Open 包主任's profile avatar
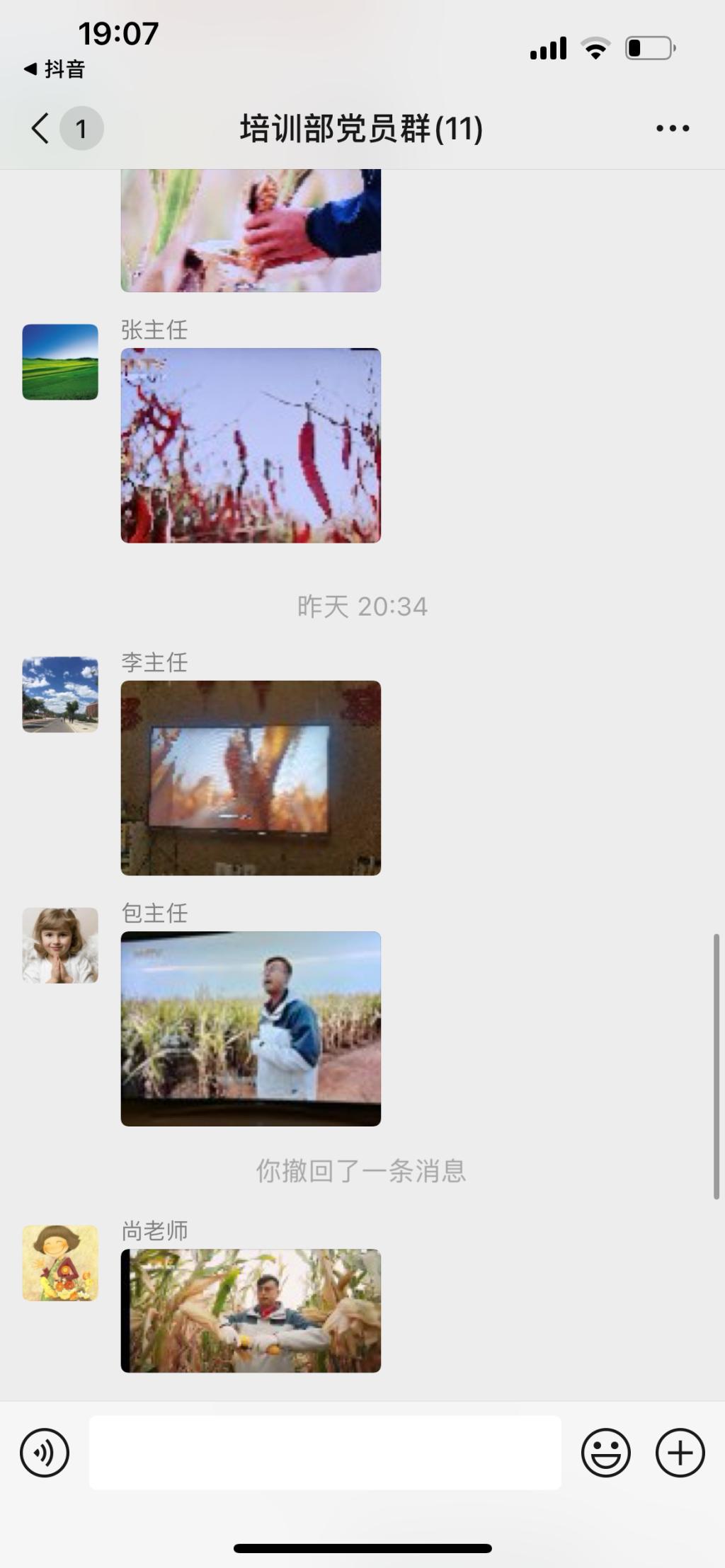The image size is (725, 1568). point(60,945)
